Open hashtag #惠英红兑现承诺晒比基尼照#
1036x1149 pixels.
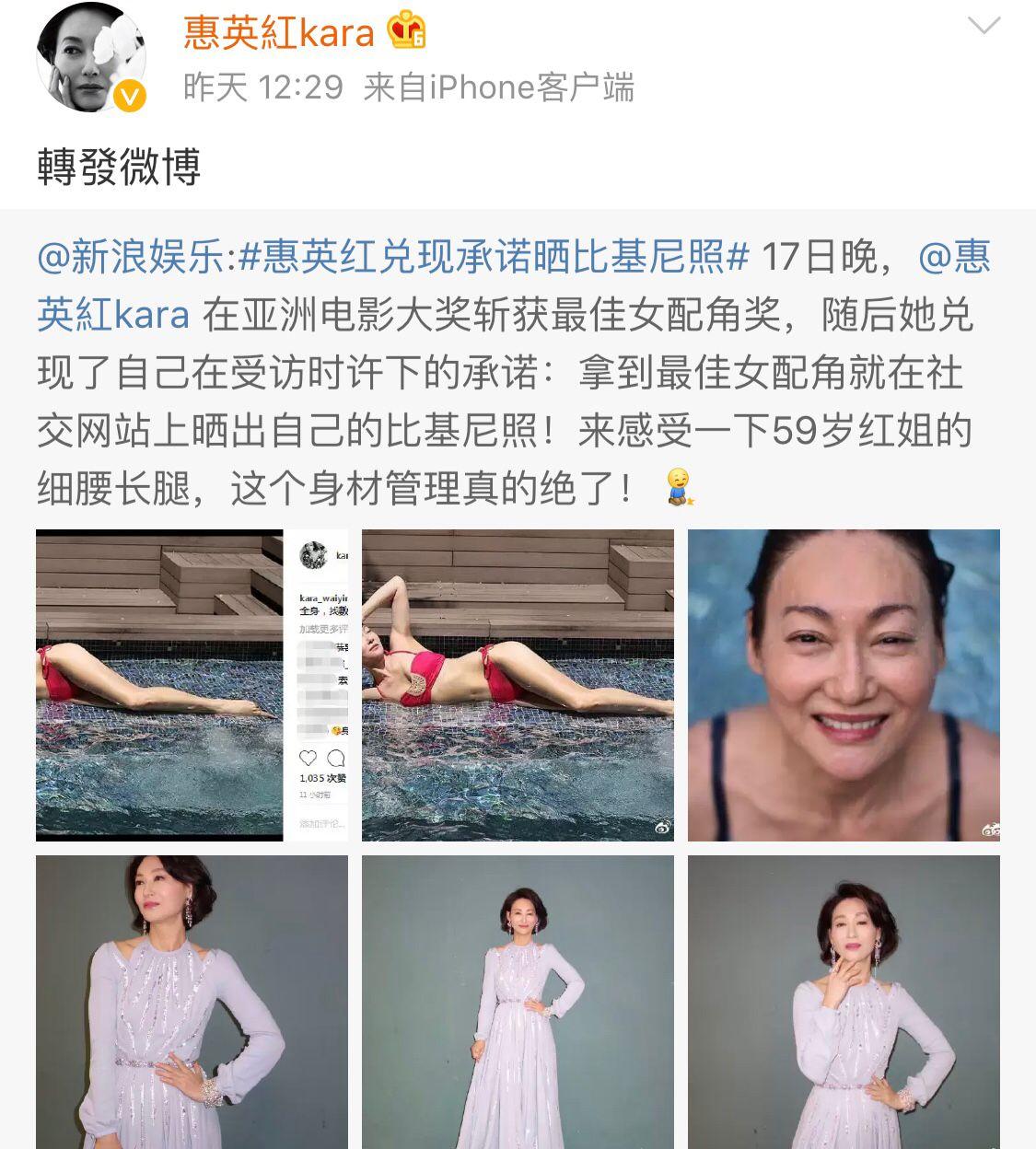pyautogui.click(x=493, y=258)
